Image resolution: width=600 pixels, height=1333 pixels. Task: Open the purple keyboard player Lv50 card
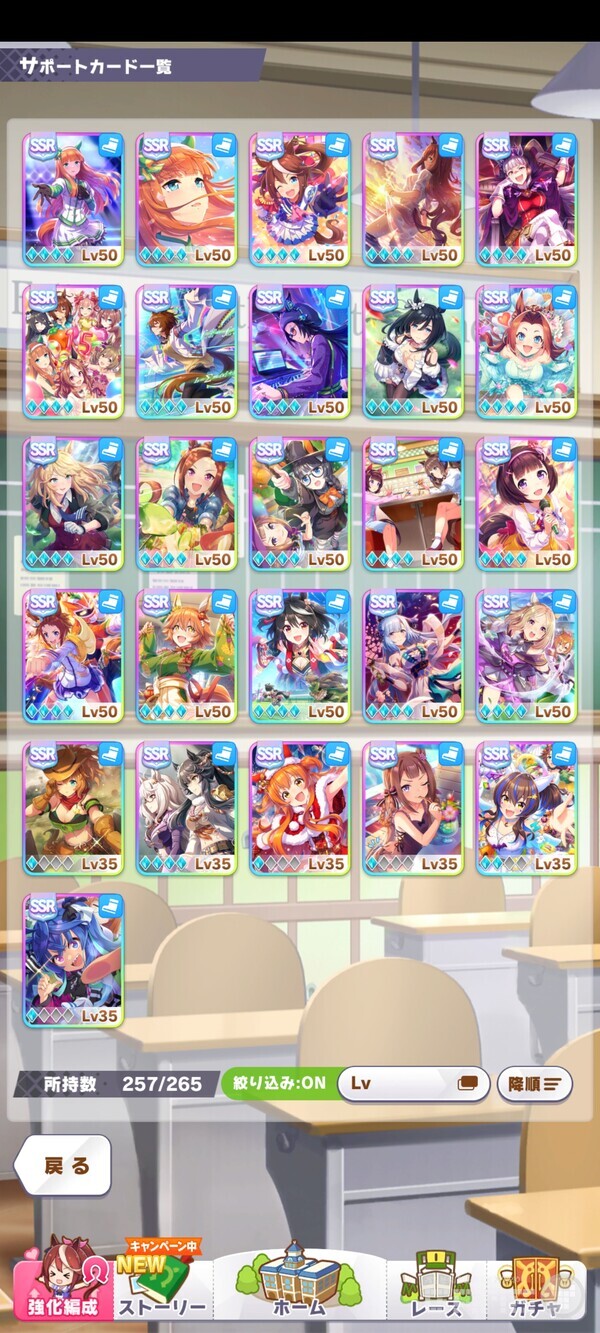(299, 351)
